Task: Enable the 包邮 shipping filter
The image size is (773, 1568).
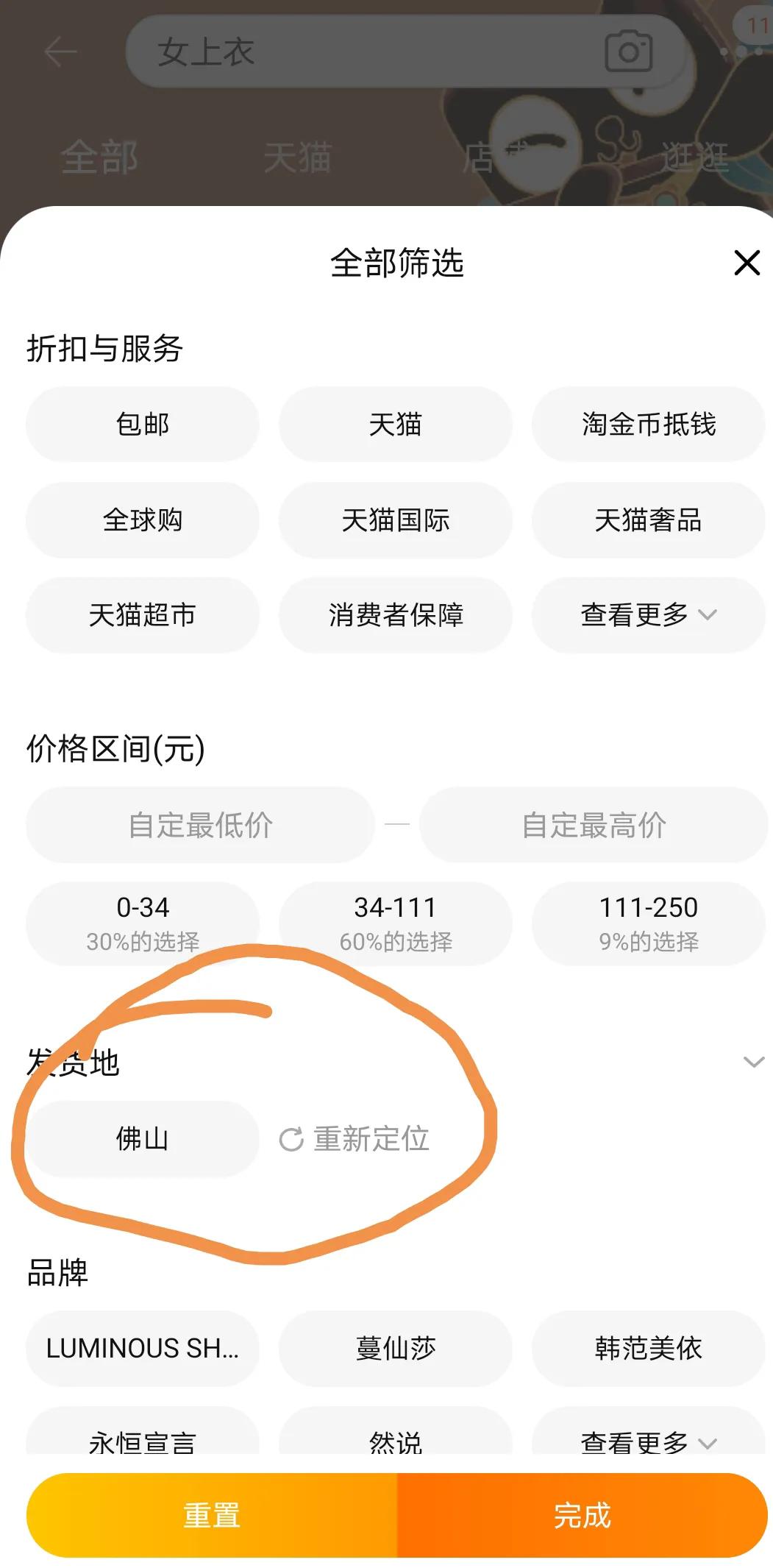Action: pos(142,424)
